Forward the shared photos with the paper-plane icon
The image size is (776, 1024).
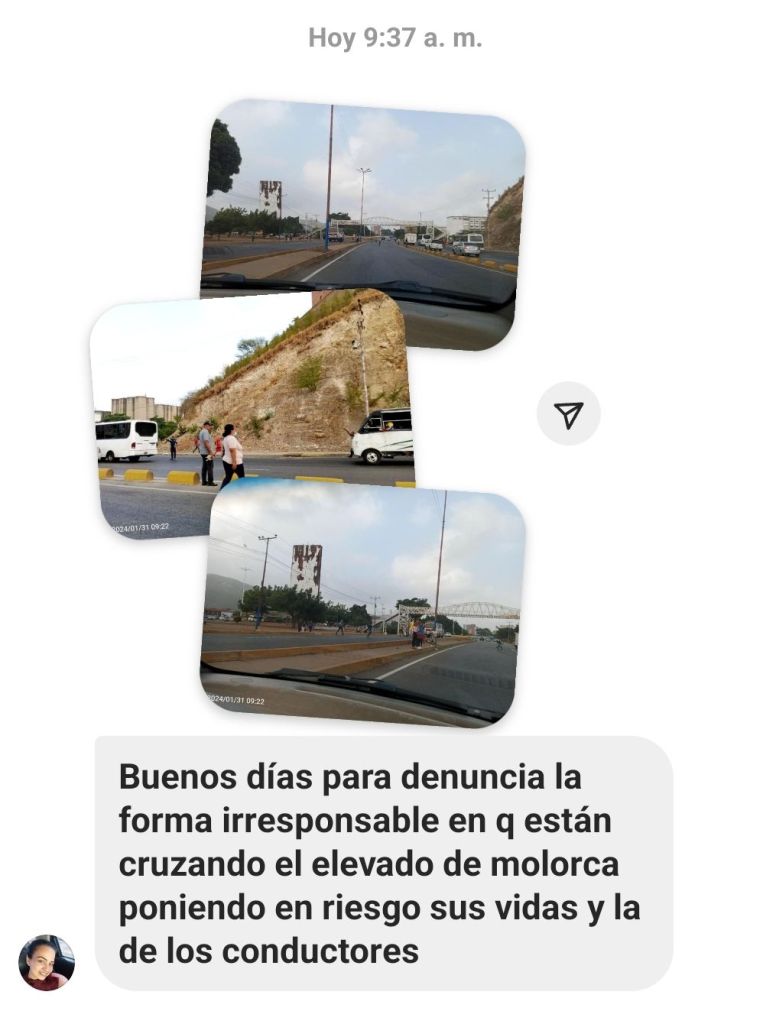pyautogui.click(x=568, y=414)
